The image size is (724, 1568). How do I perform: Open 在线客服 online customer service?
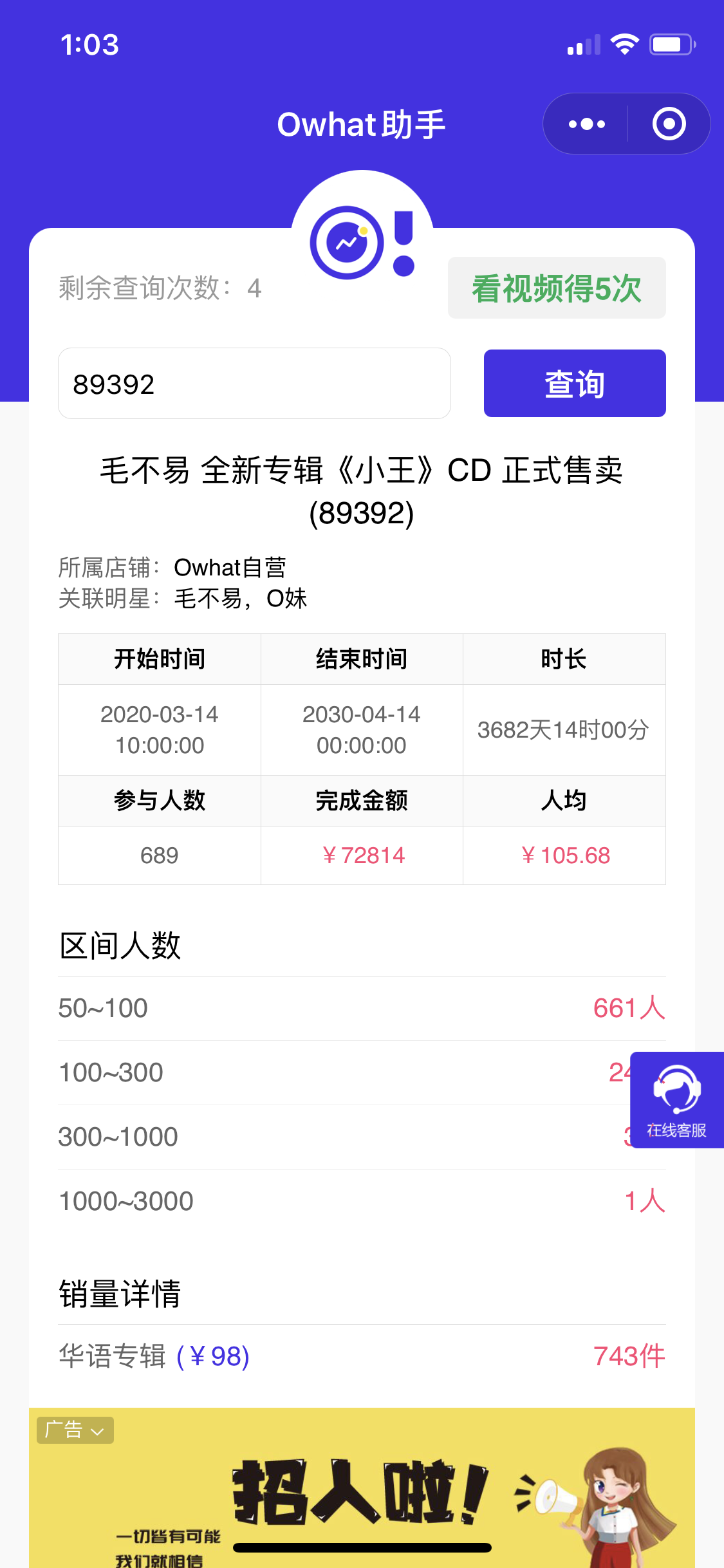point(677,1100)
